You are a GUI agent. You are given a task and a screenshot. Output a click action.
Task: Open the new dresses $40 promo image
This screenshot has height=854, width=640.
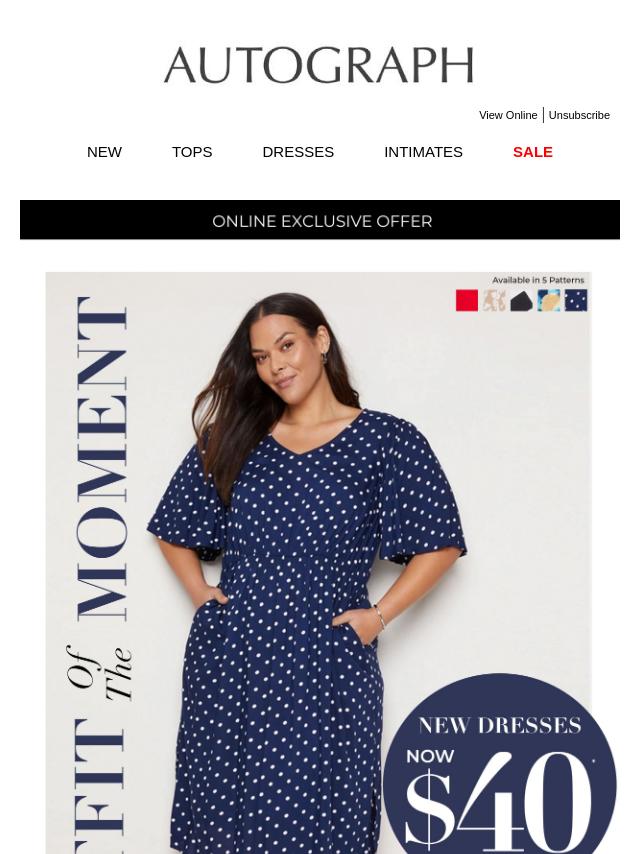(x=318, y=560)
